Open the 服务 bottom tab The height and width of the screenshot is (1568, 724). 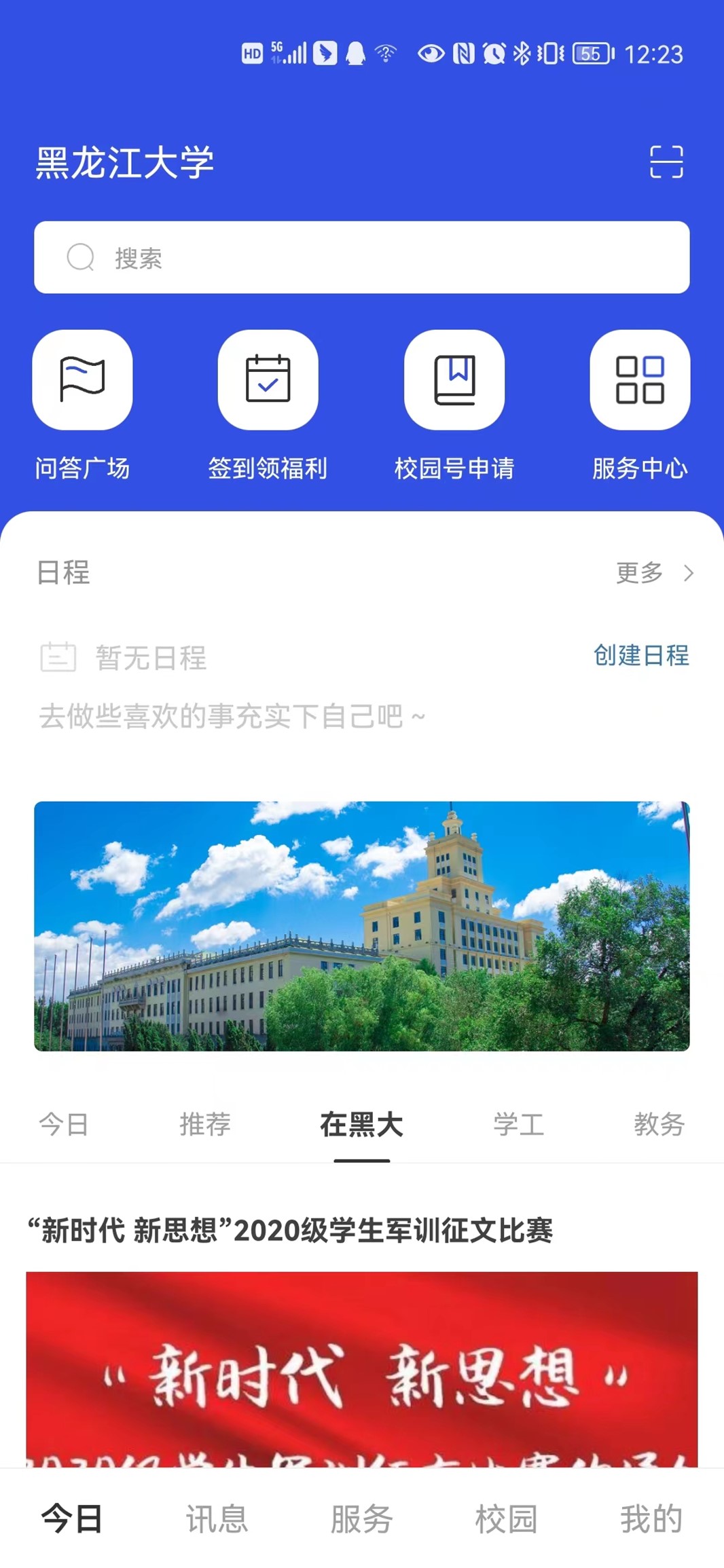[361, 1518]
